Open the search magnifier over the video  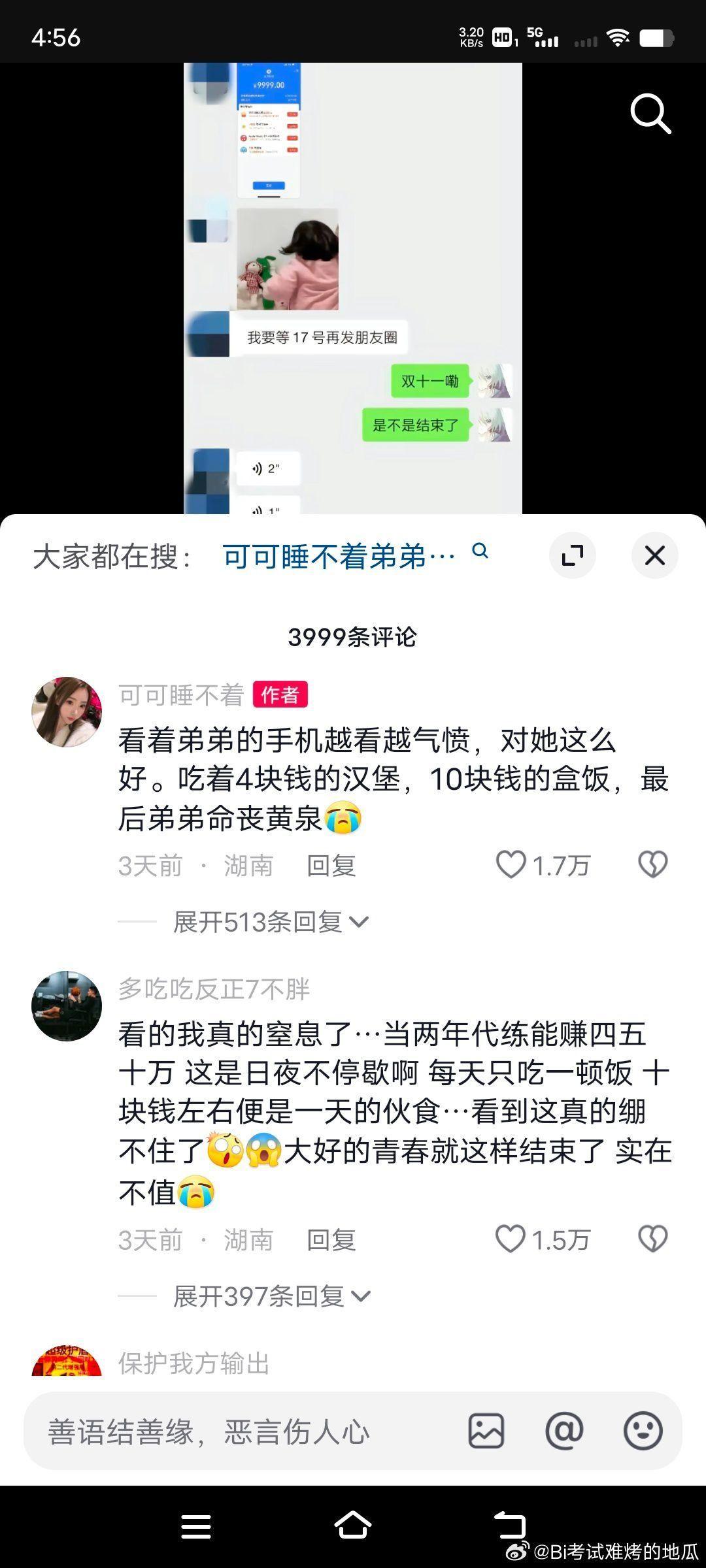point(650,114)
